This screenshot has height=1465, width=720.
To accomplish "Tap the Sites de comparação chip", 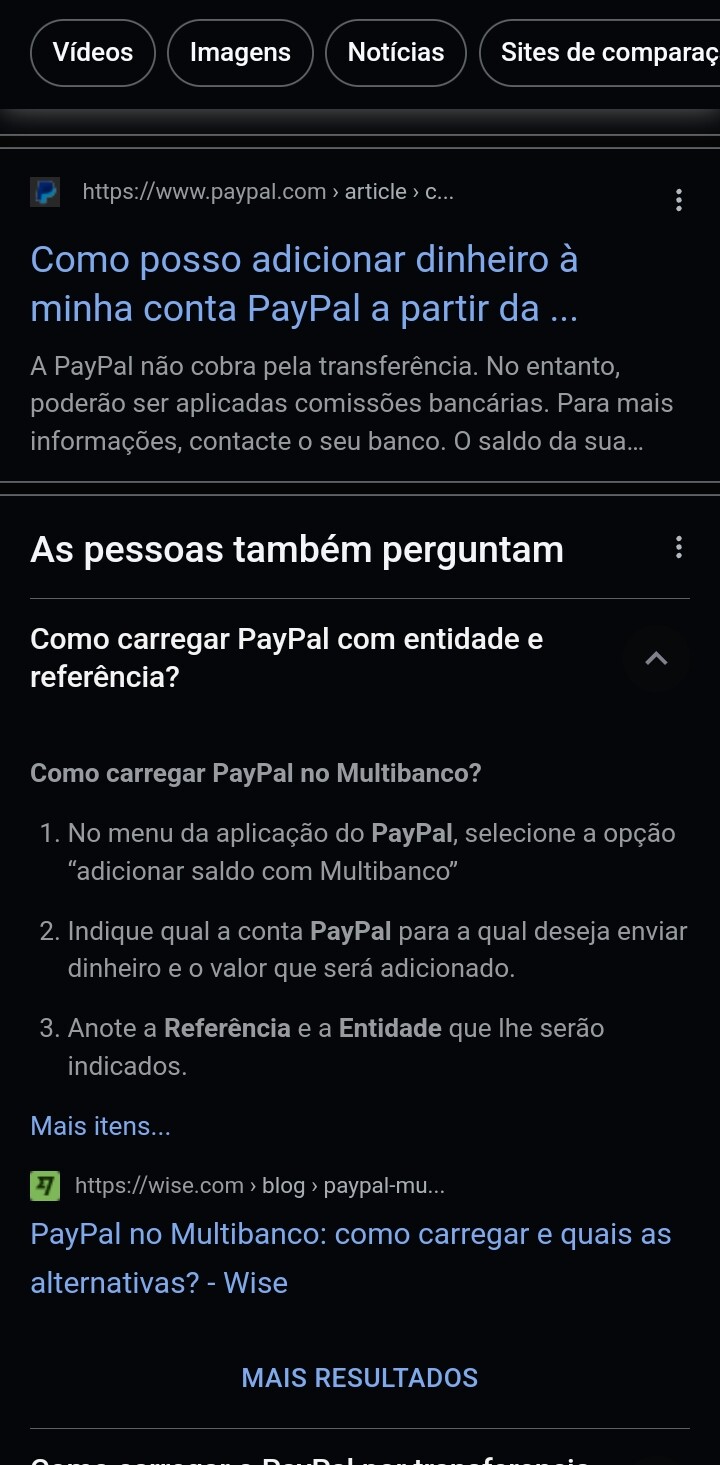I will [x=605, y=53].
